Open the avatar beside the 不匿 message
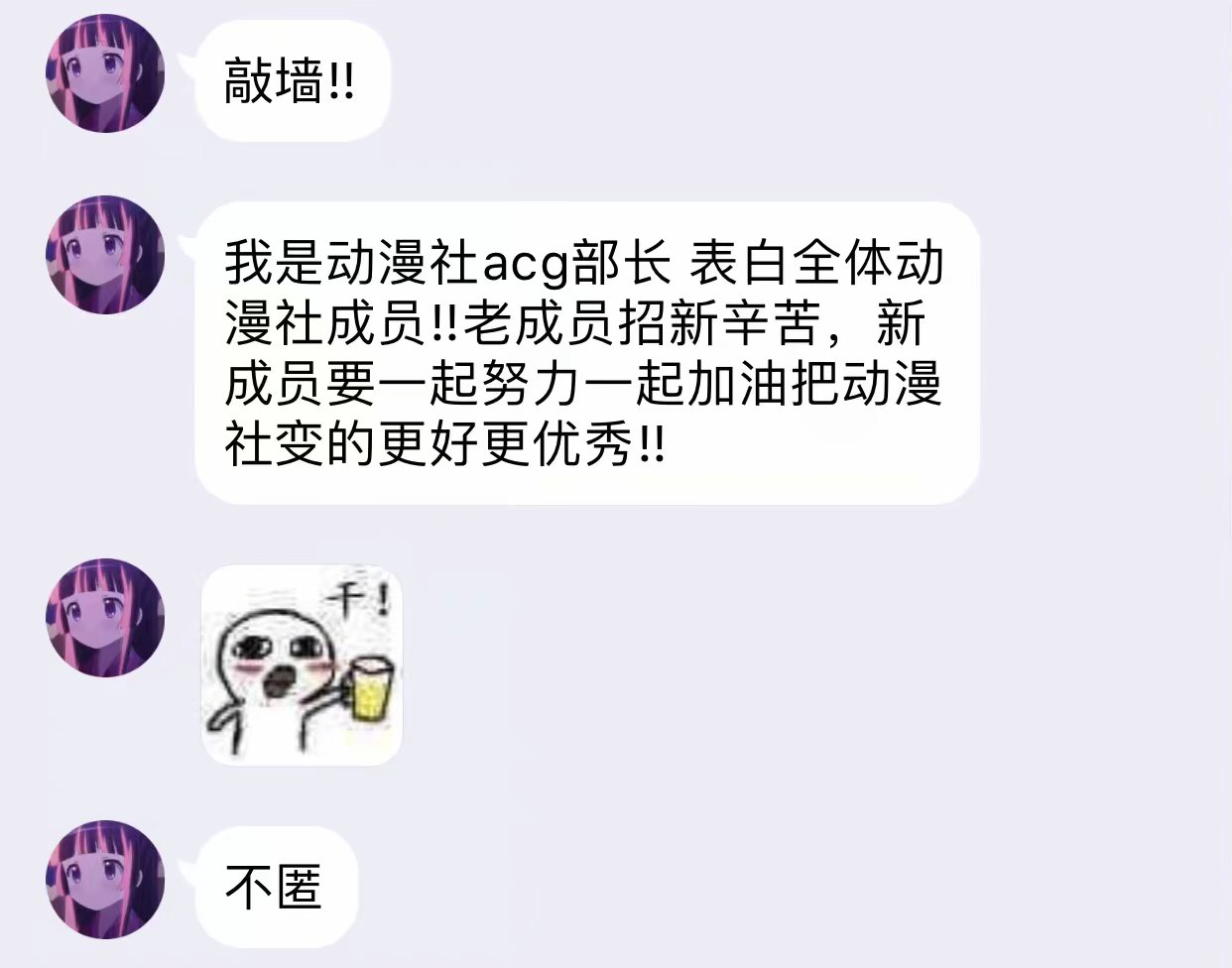This screenshot has height=968, width=1232. click(105, 879)
